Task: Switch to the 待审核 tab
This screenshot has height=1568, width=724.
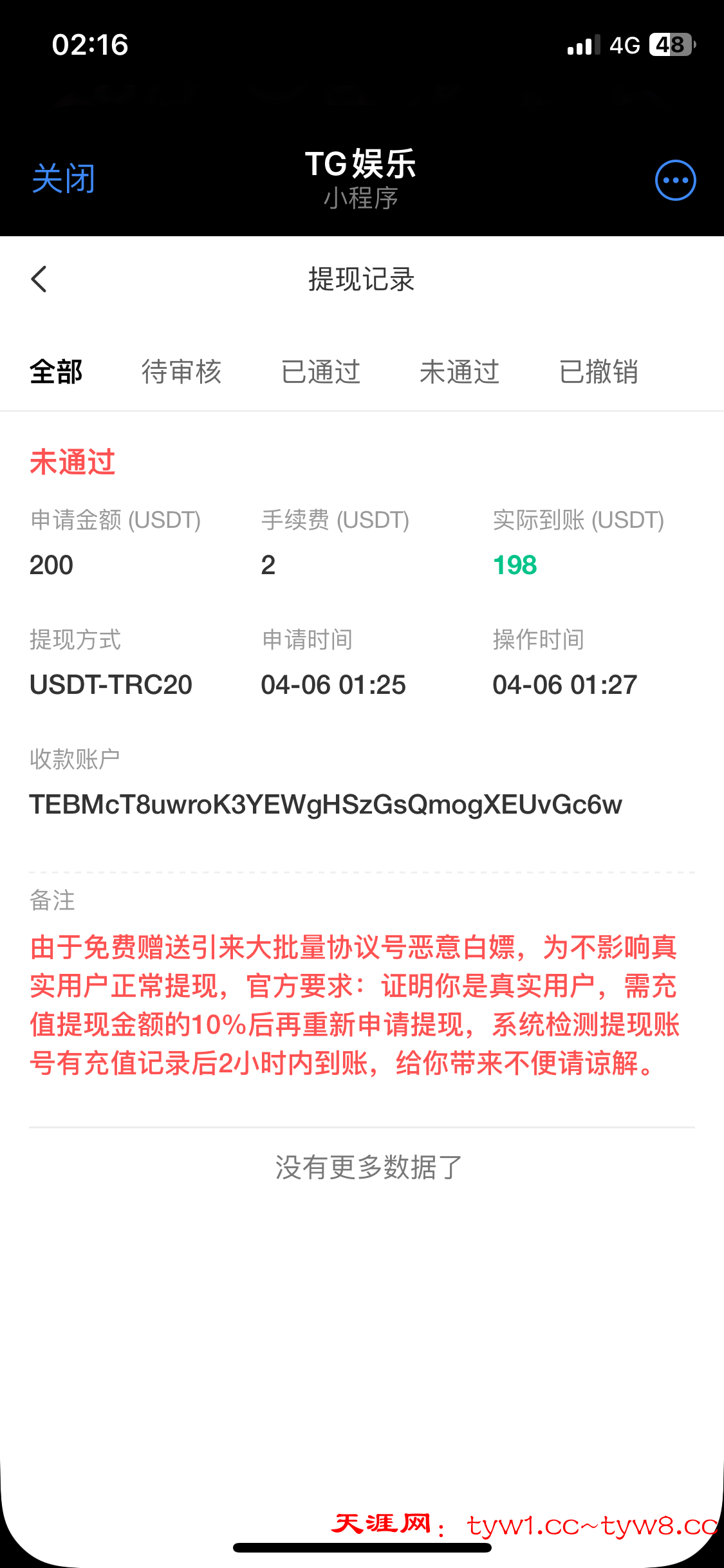Action: [181, 372]
